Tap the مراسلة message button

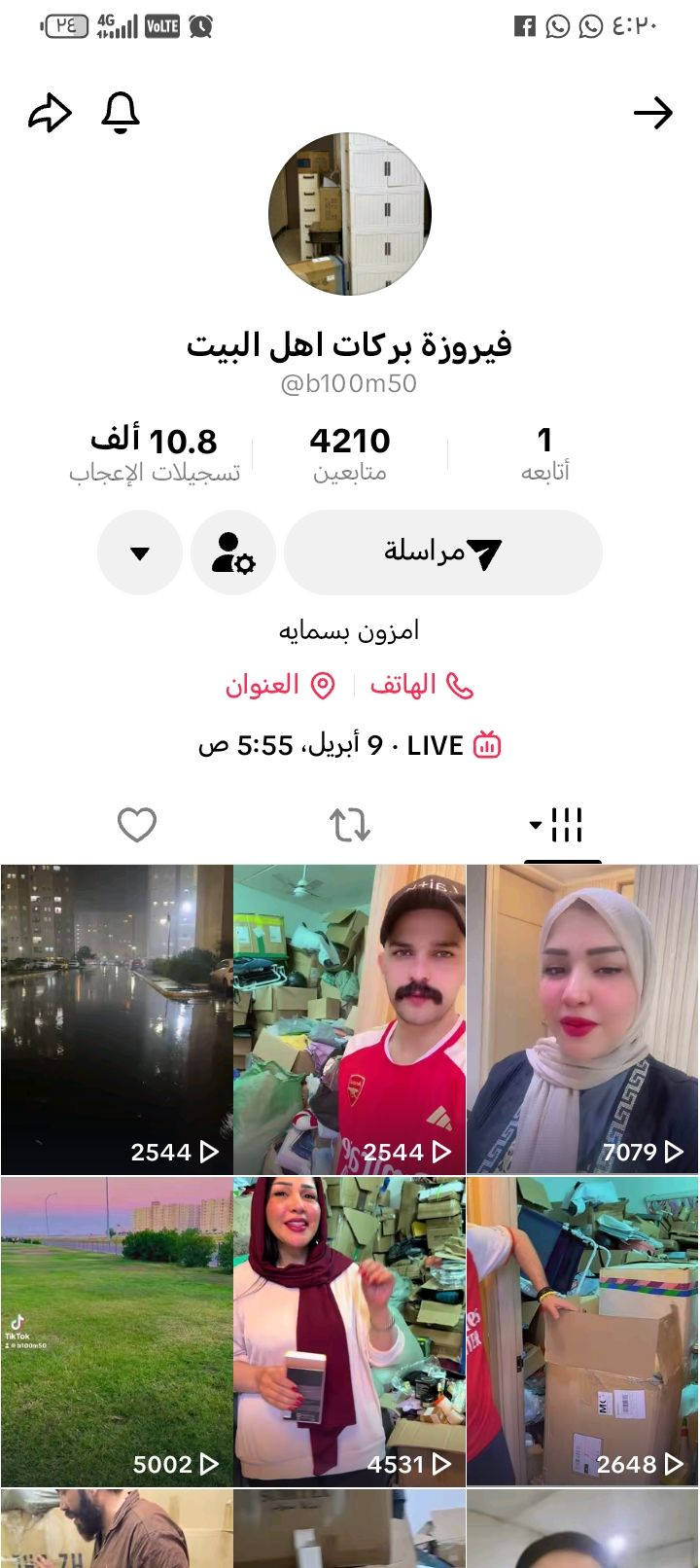[x=443, y=552]
